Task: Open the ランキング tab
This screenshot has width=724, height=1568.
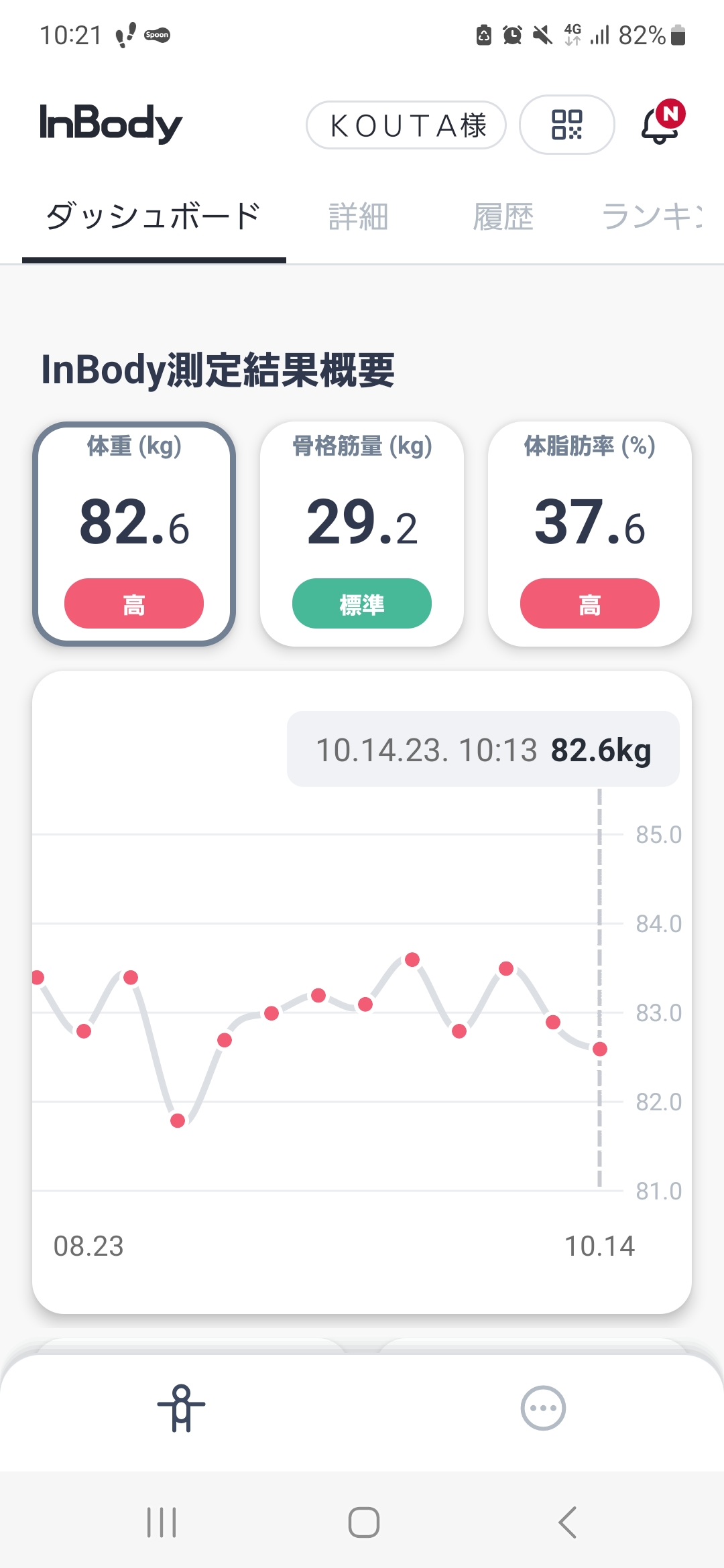Action: pyautogui.click(x=652, y=217)
